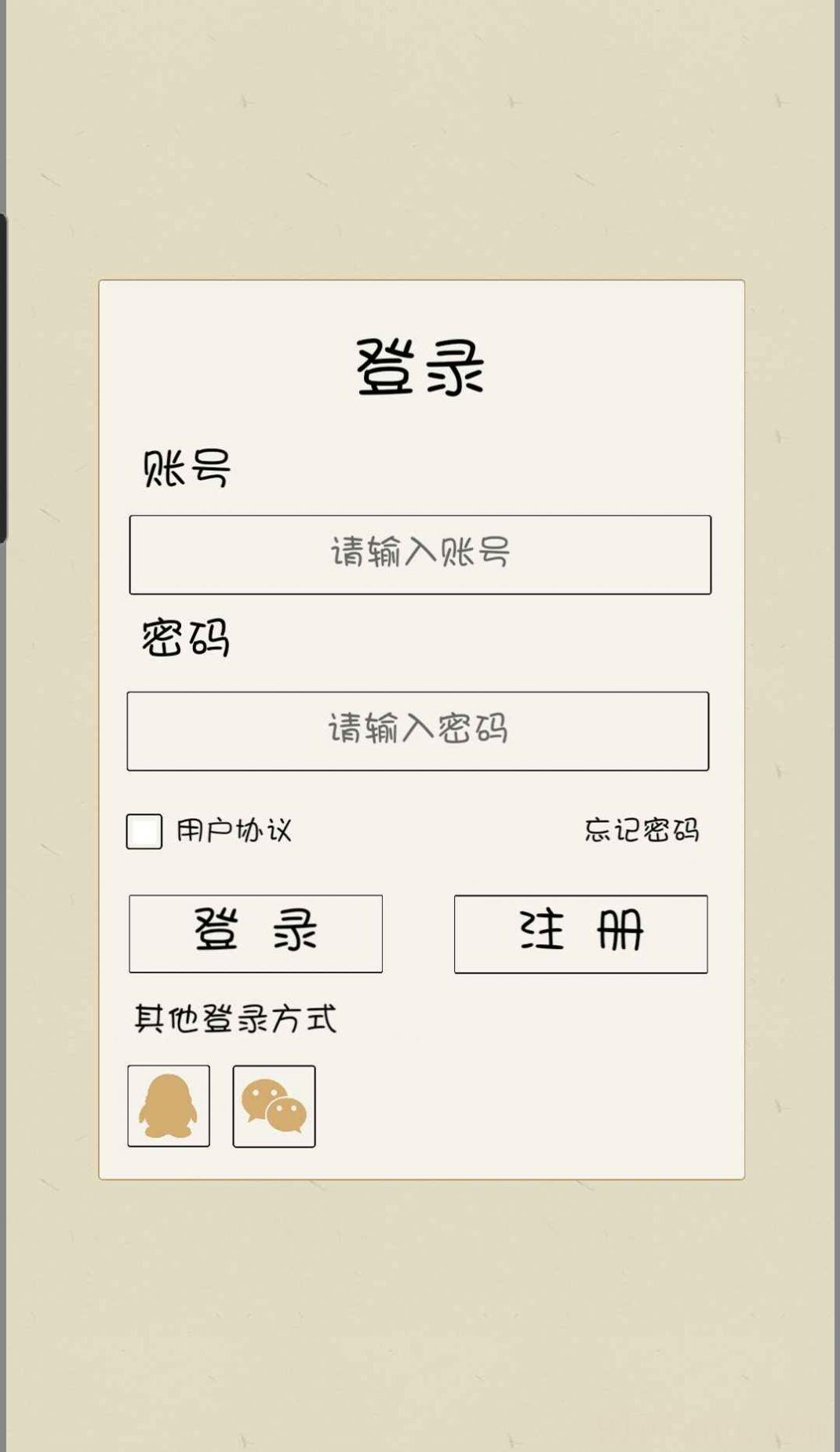The image size is (840, 1452).
Task: Check the user agreement (用户协议) box
Action: pos(144,832)
